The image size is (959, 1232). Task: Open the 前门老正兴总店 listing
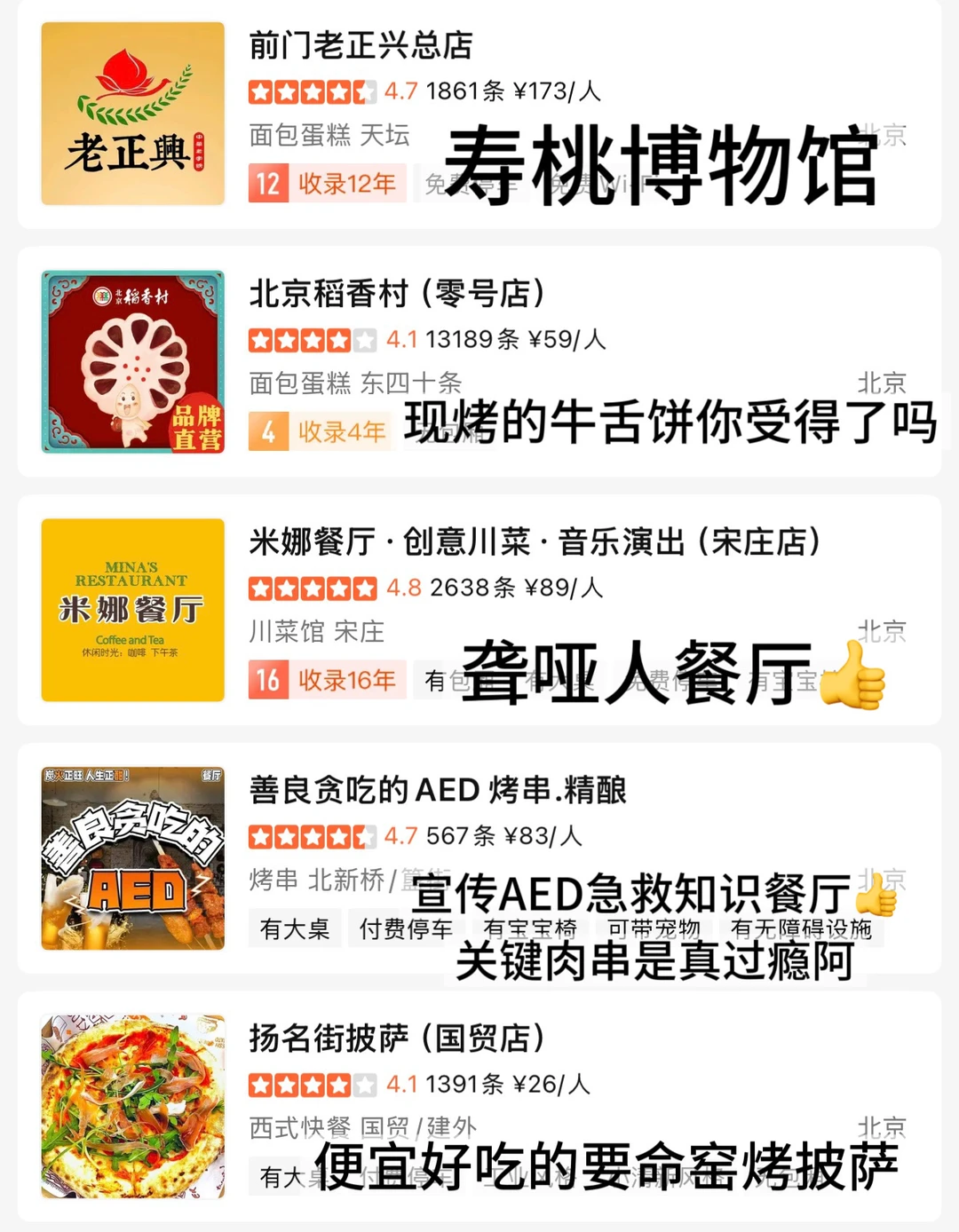[x=359, y=48]
